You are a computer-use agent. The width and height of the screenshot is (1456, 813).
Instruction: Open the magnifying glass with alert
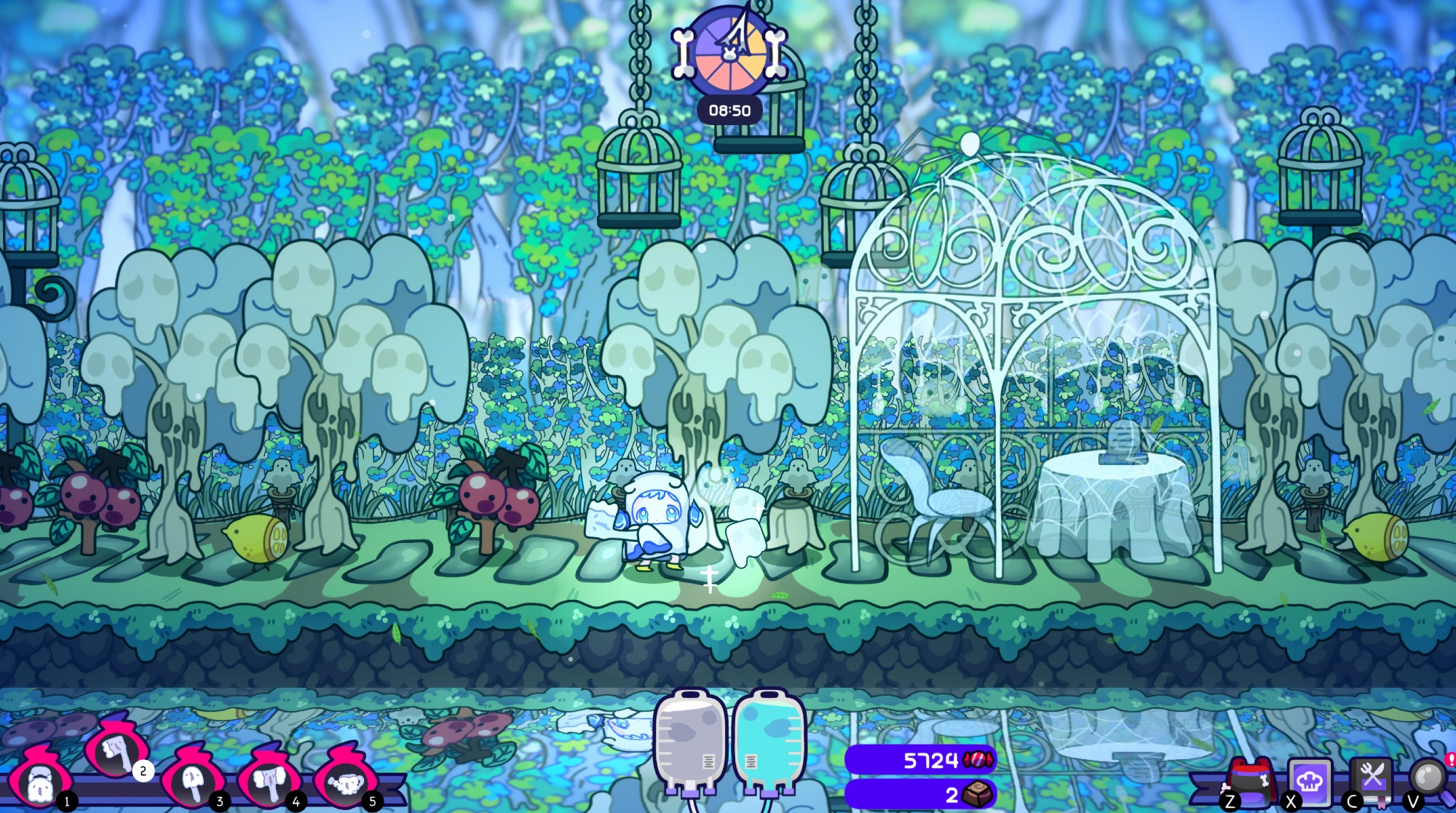click(x=1428, y=779)
